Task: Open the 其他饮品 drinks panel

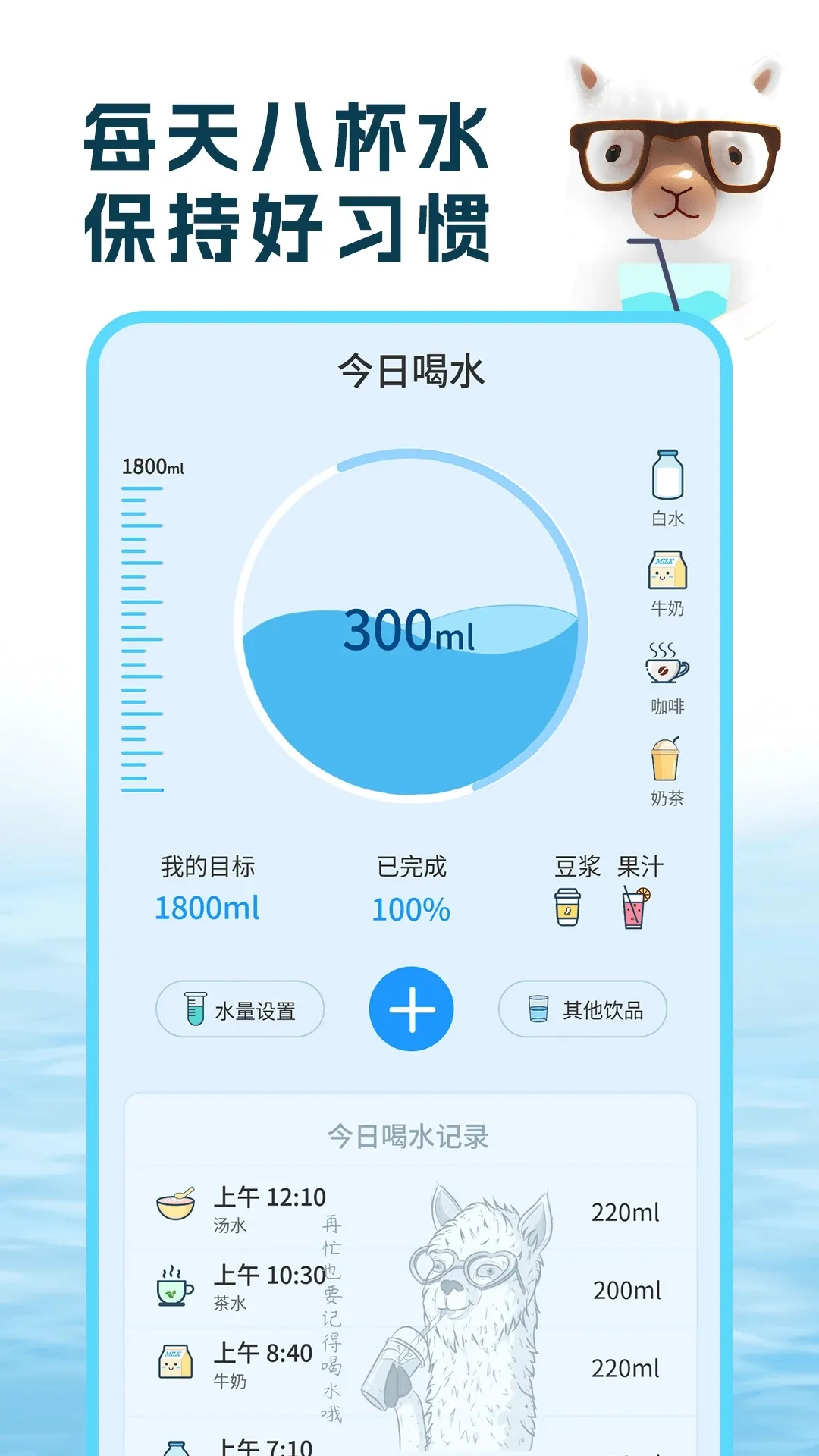Action: coord(582,1009)
